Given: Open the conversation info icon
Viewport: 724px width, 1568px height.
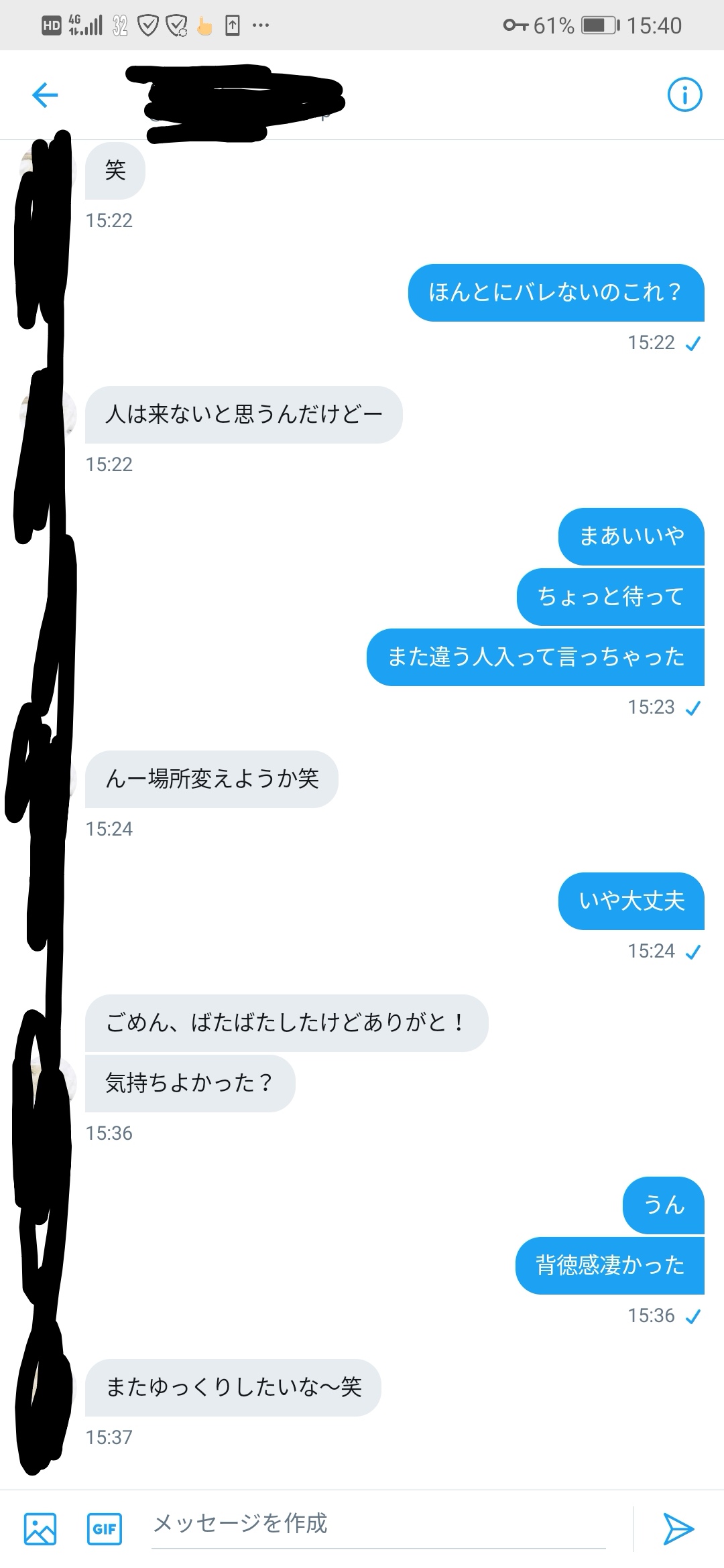Looking at the screenshot, I should click(x=684, y=94).
